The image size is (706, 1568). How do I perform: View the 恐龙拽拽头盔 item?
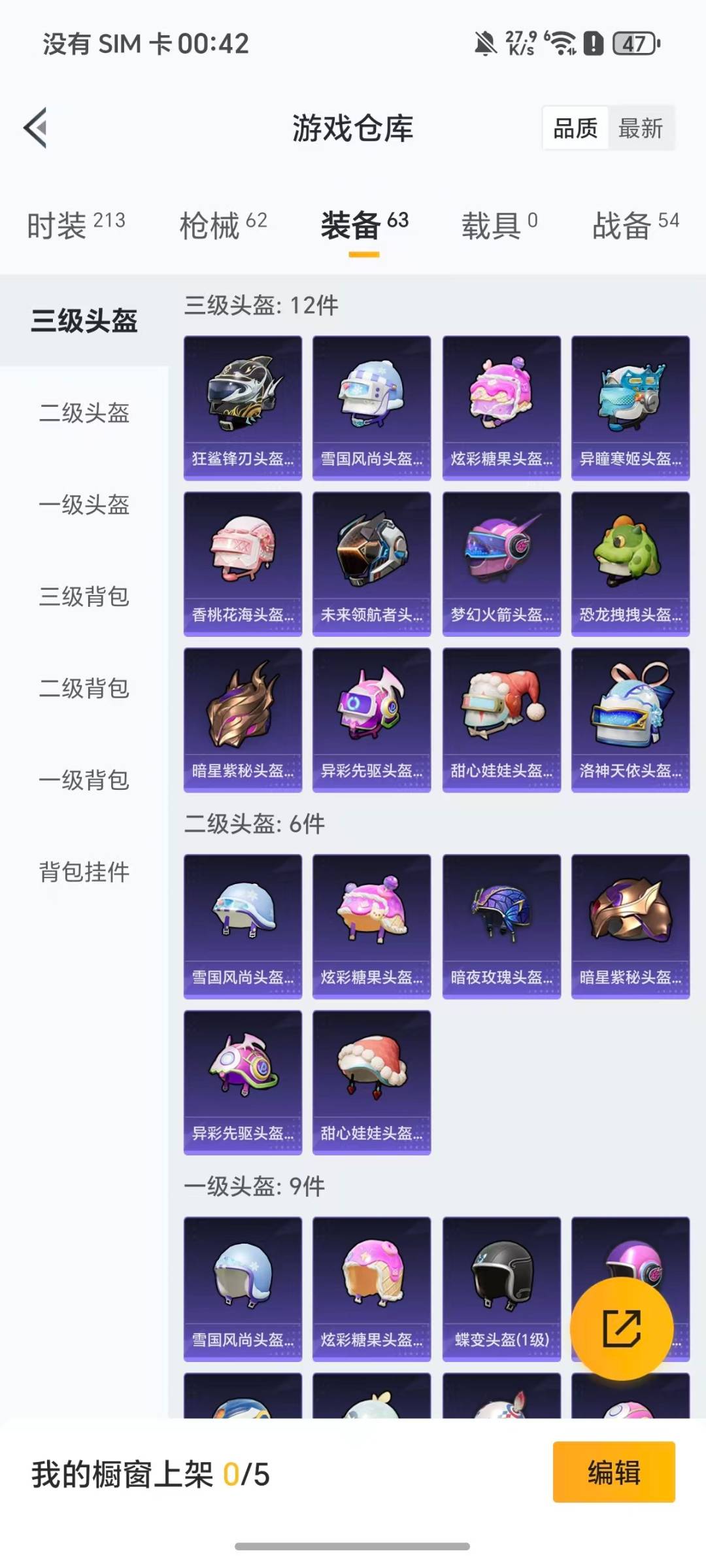pos(630,563)
